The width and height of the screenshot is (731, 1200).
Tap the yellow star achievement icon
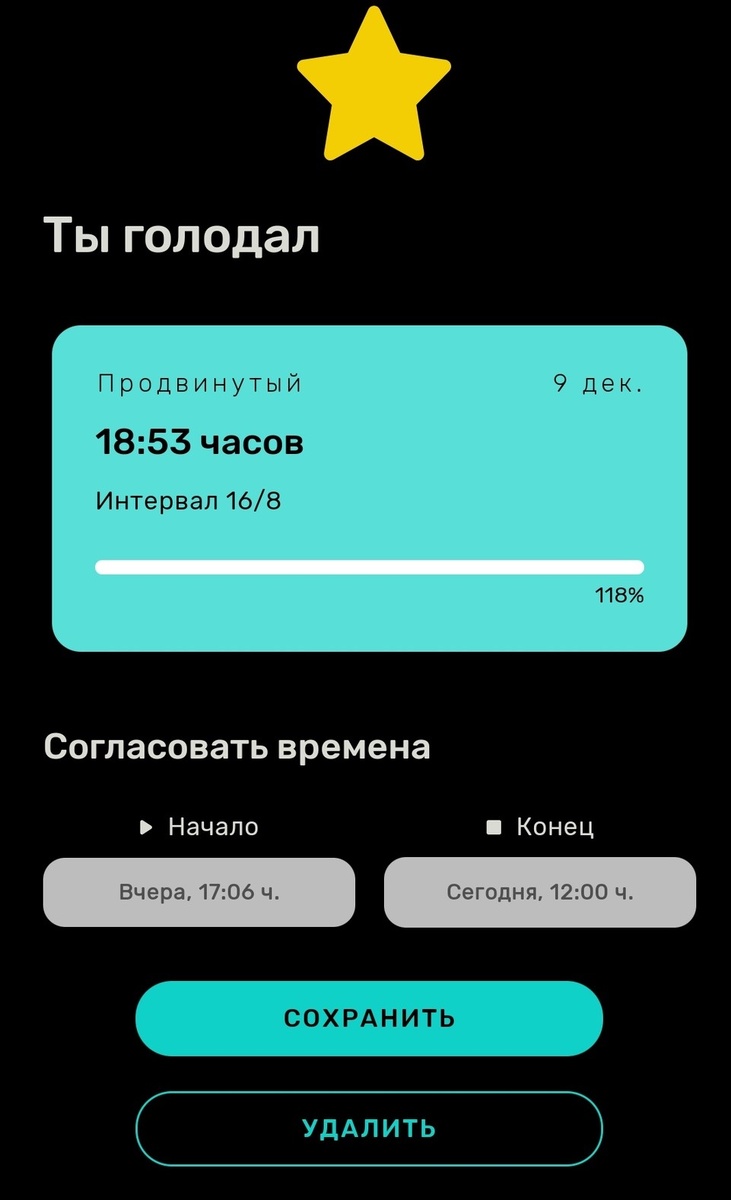pos(372,85)
